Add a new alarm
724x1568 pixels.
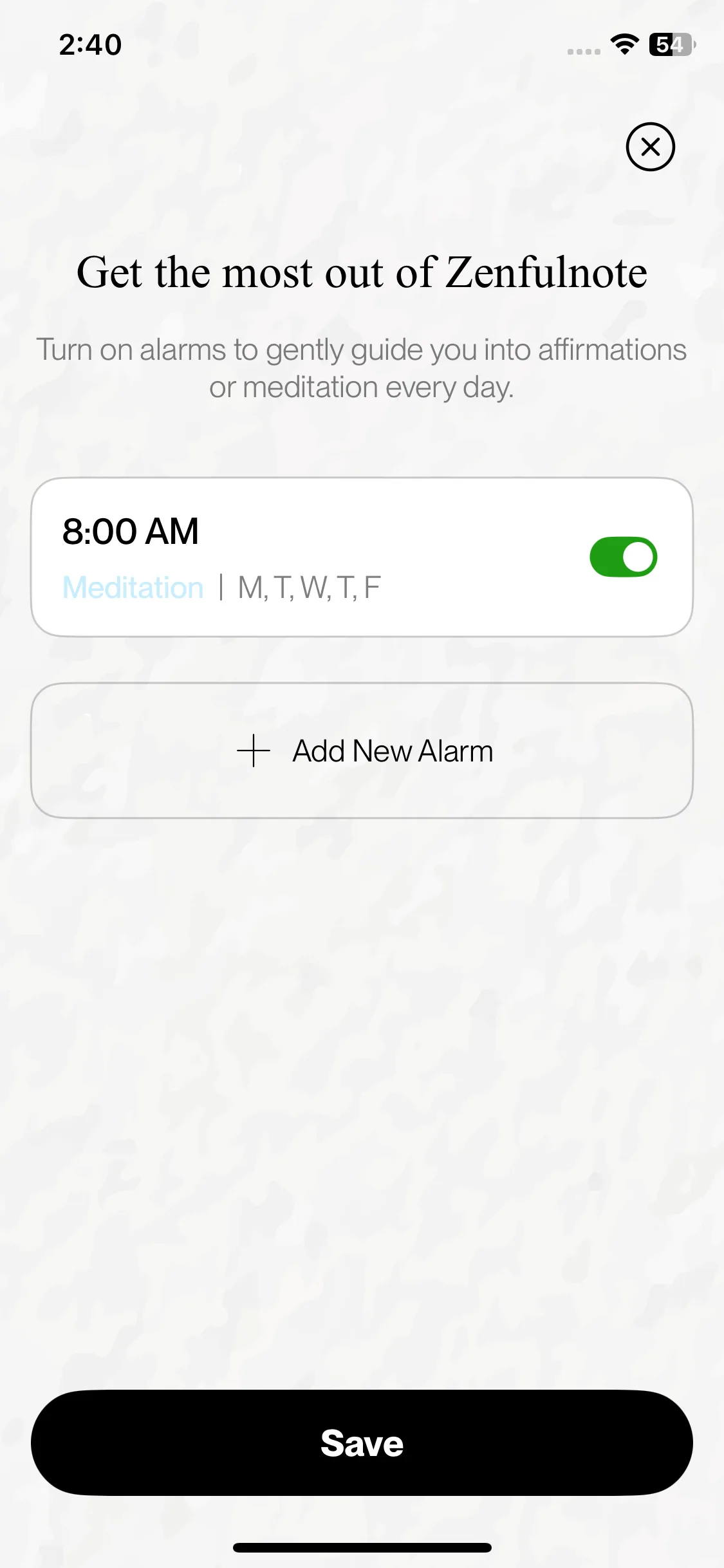point(362,751)
